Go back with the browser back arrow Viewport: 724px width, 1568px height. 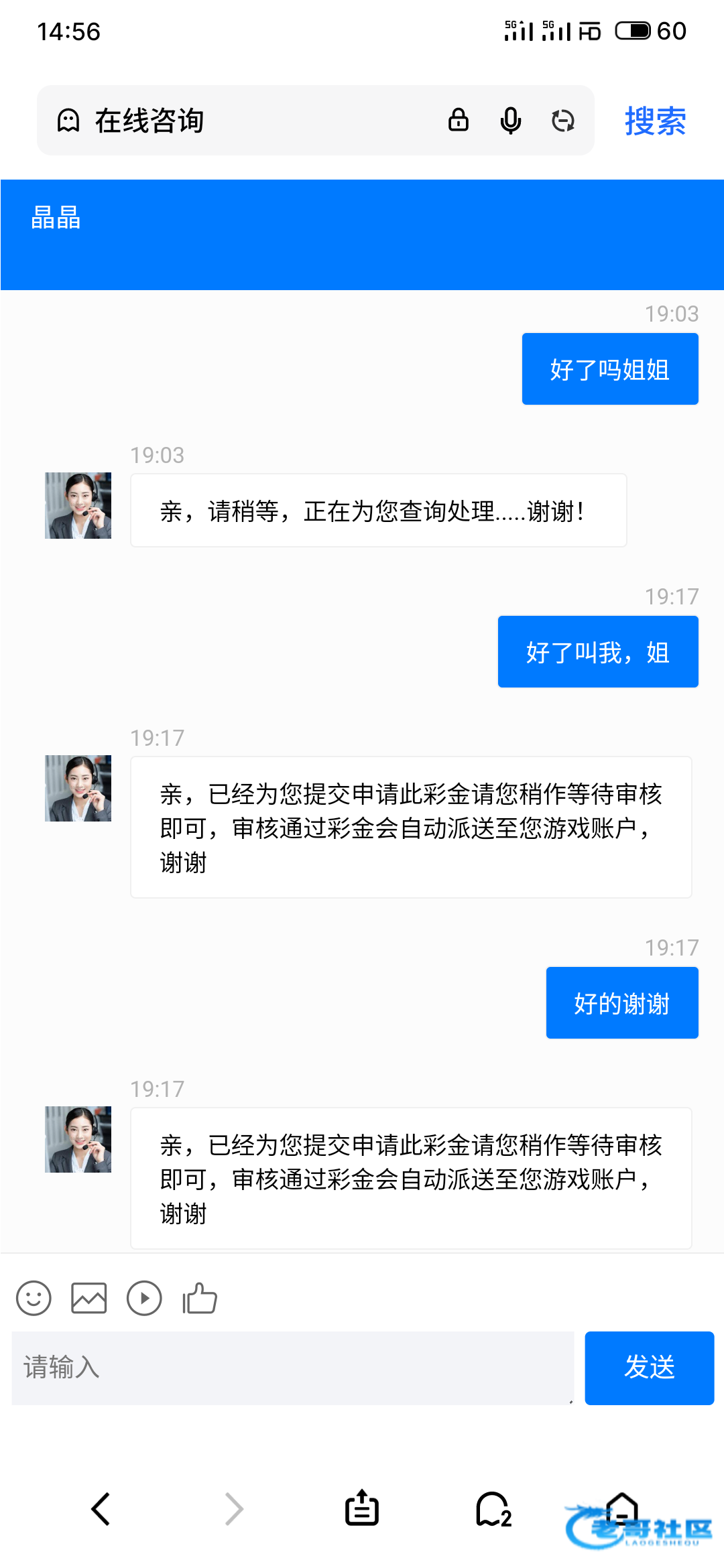pos(101,1509)
